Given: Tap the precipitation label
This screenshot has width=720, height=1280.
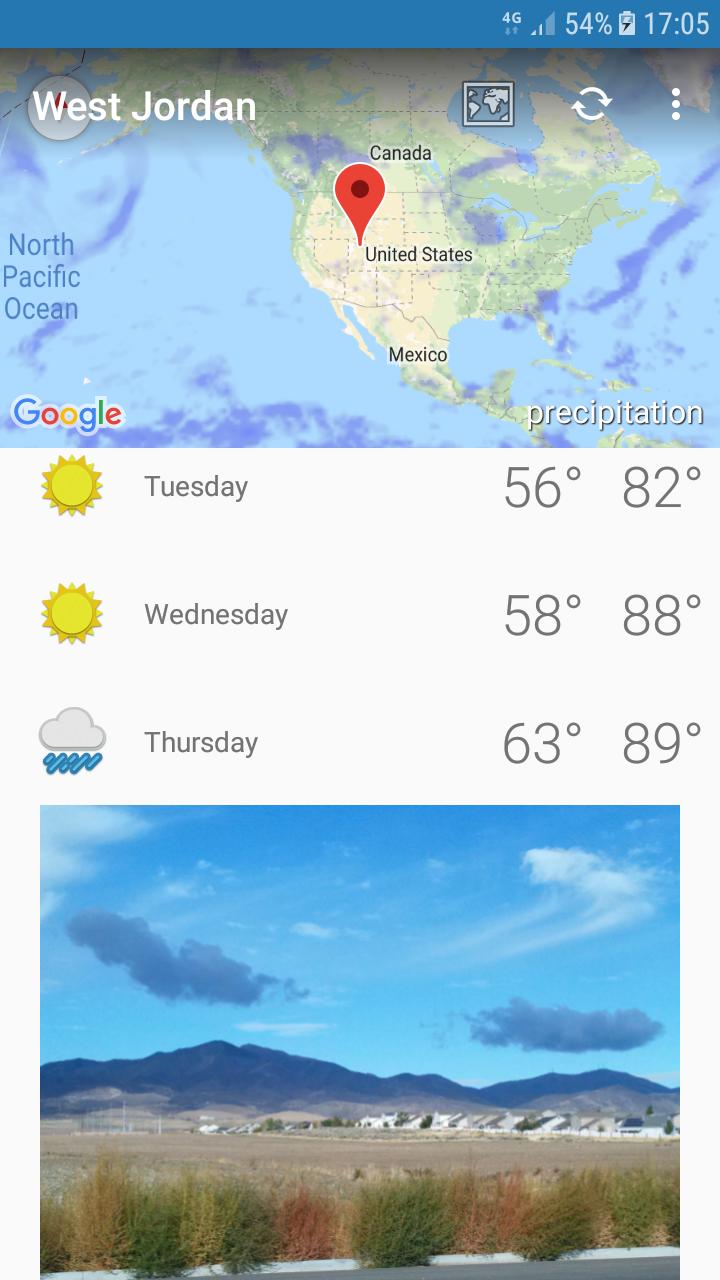Looking at the screenshot, I should tap(615, 411).
